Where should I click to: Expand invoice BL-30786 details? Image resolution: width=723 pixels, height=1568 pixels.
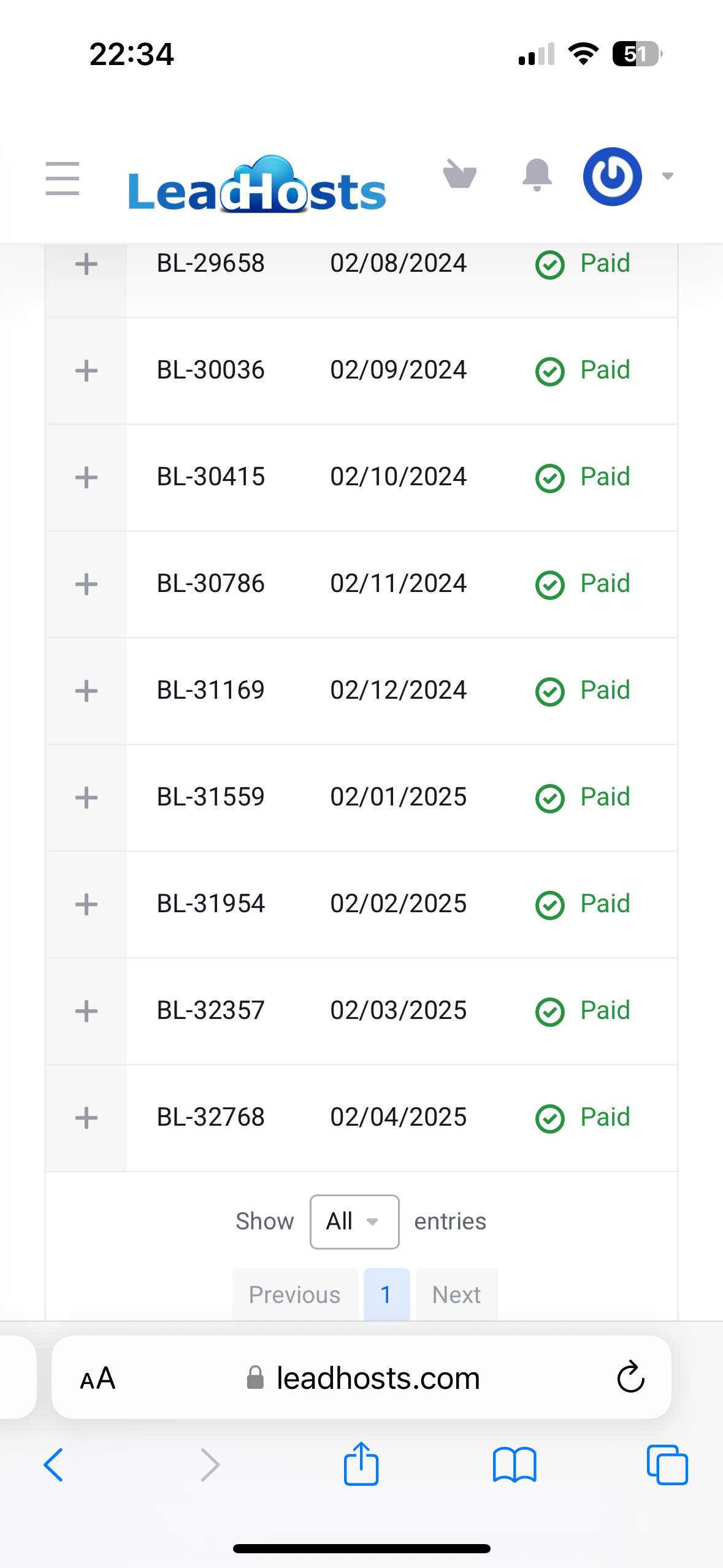[86, 585]
